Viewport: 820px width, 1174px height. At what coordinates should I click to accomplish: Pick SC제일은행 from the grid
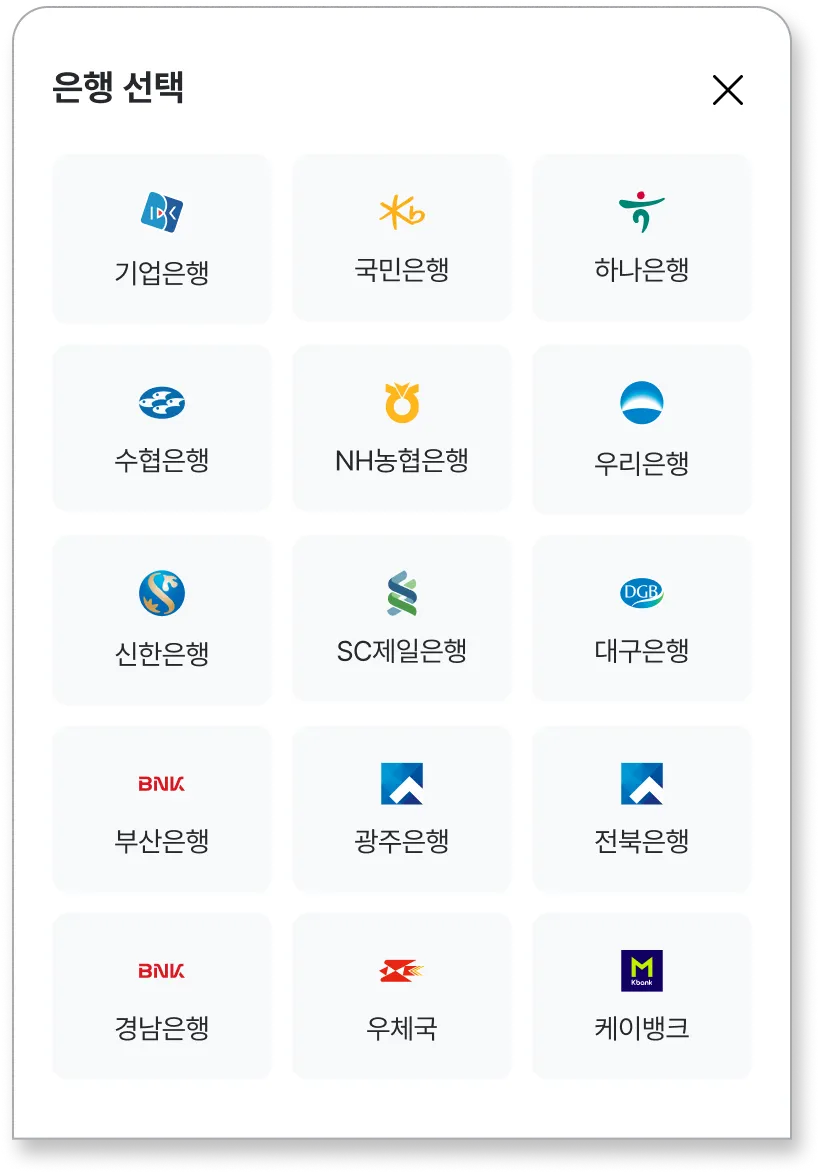402,620
